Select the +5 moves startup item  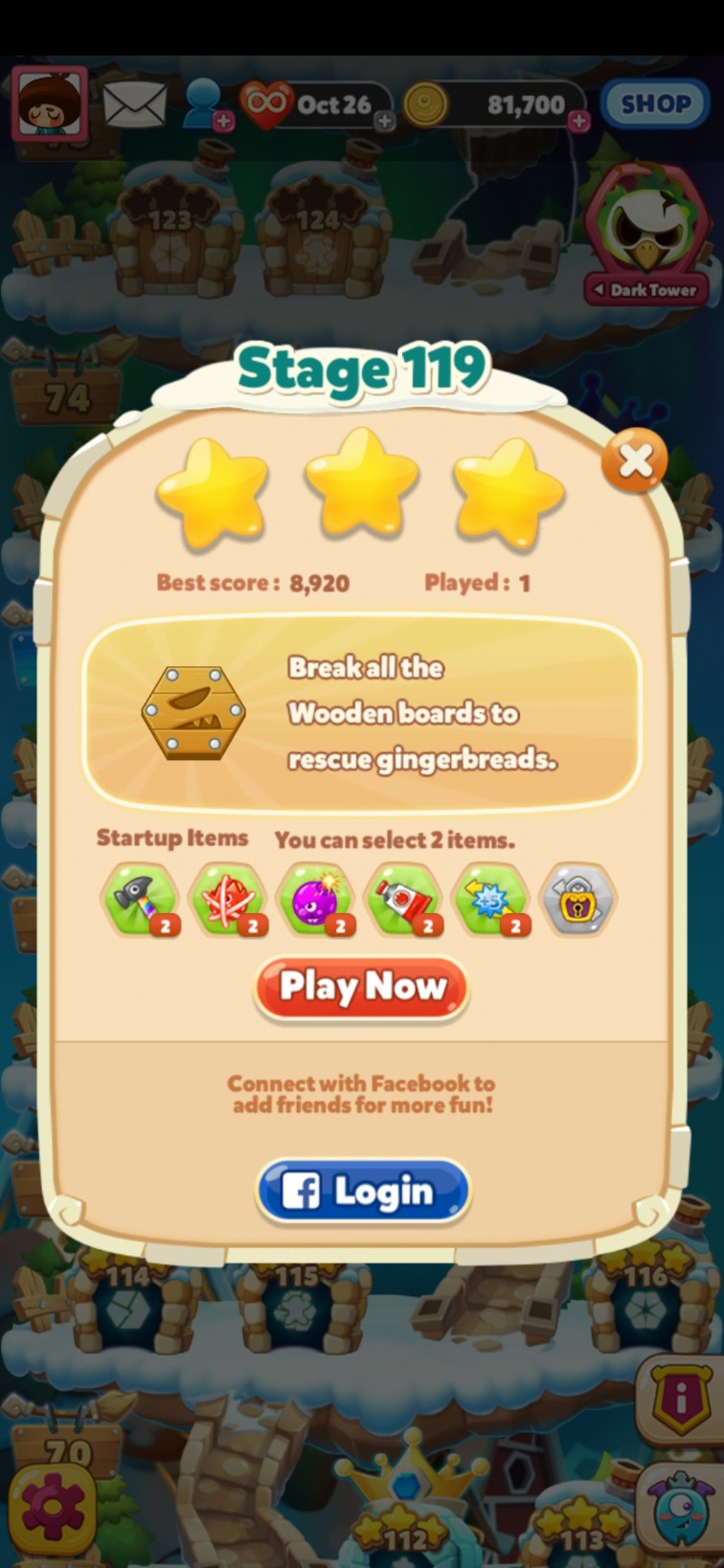coord(490,899)
